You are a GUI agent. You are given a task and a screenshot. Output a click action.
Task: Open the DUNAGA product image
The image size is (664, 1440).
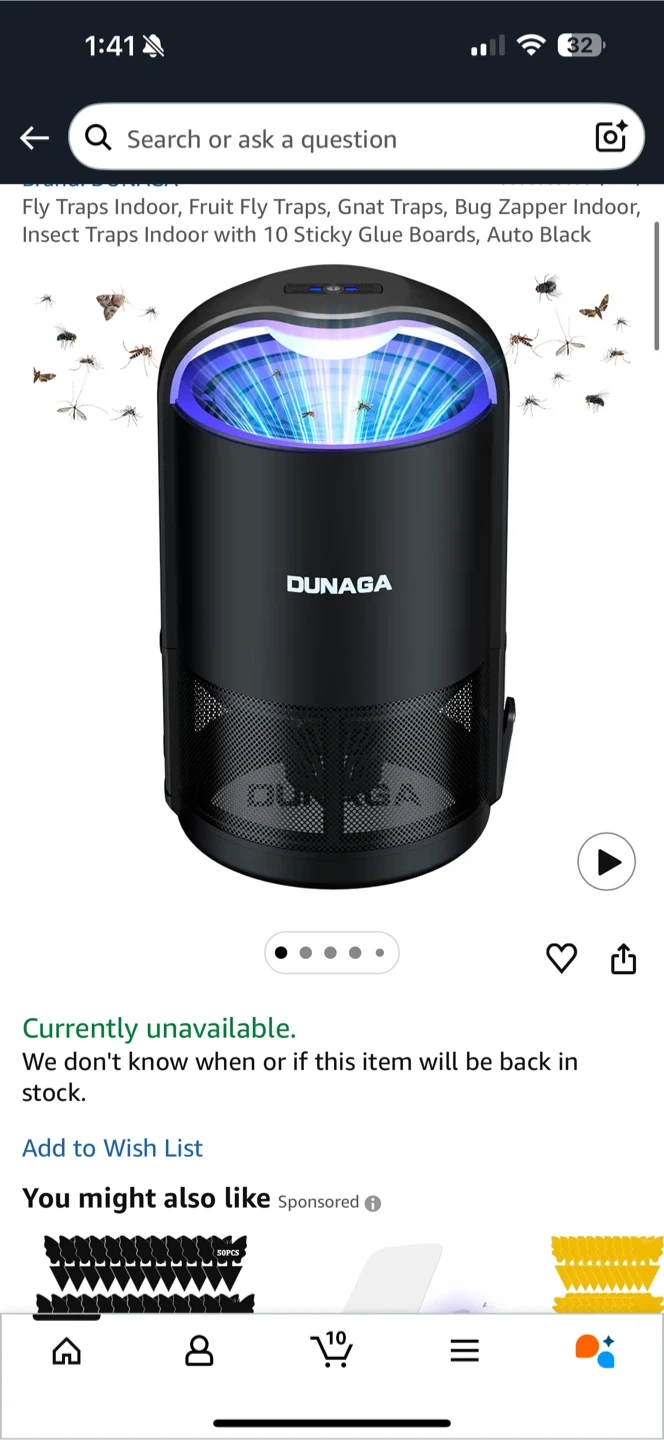pyautogui.click(x=335, y=580)
